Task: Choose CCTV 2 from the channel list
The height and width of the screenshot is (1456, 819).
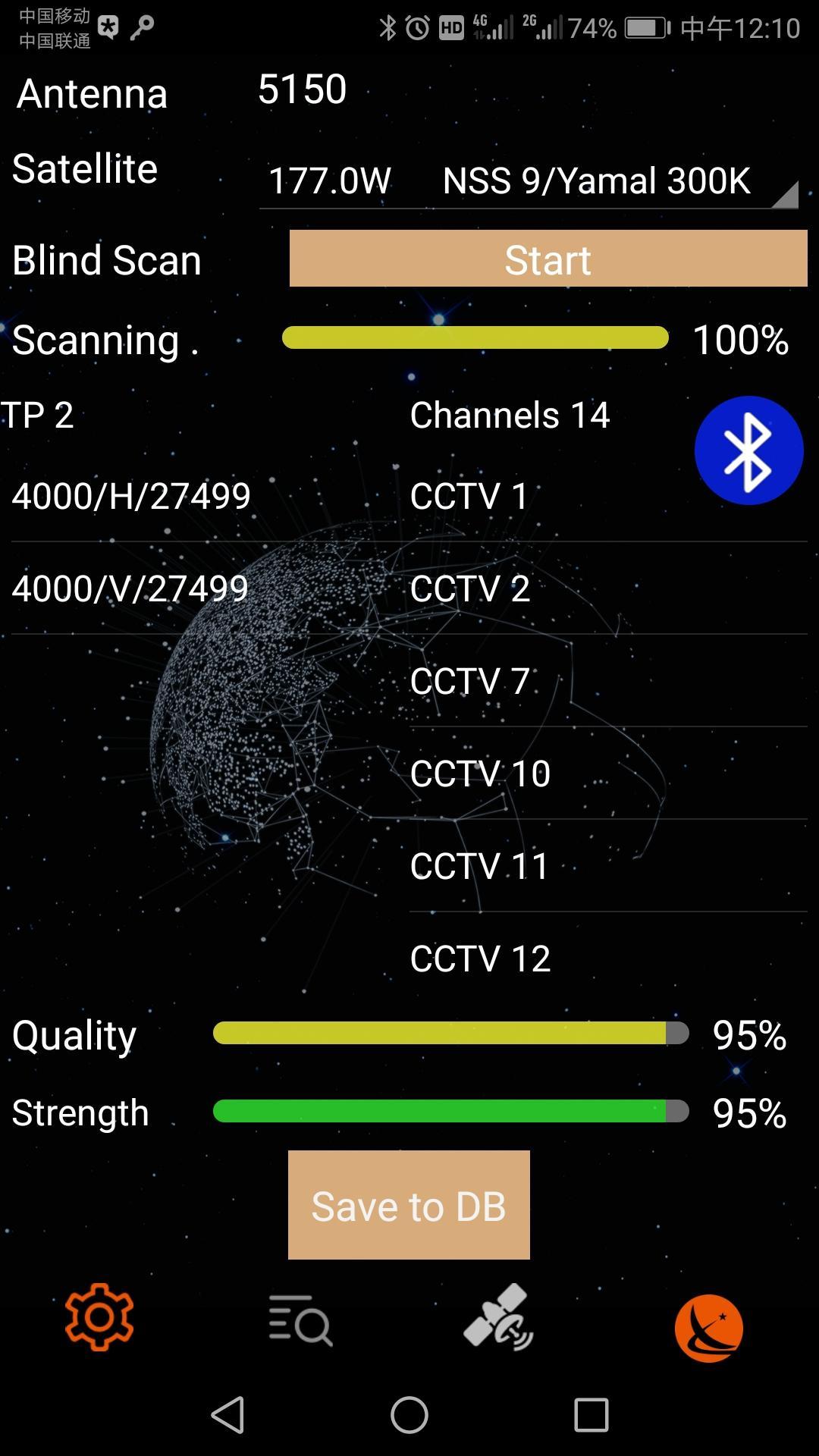Action: pos(470,589)
